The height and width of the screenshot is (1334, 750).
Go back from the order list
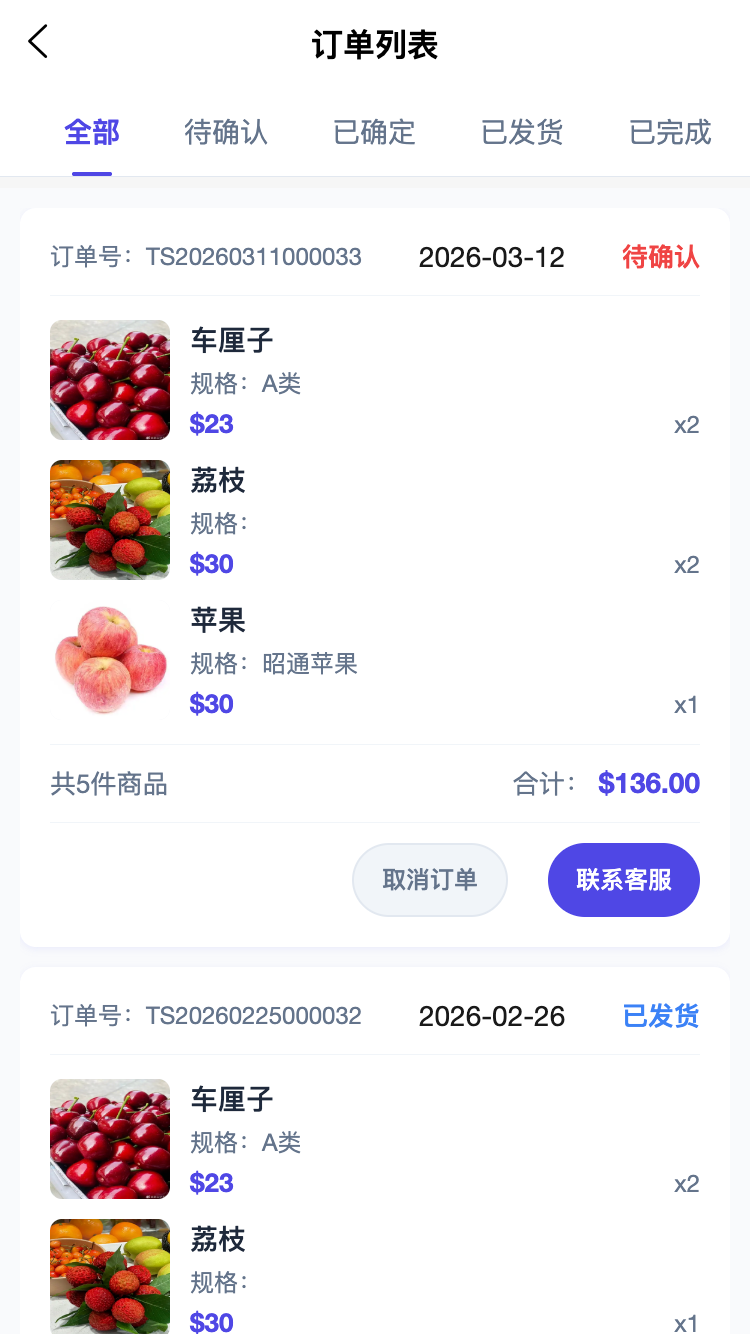(38, 42)
